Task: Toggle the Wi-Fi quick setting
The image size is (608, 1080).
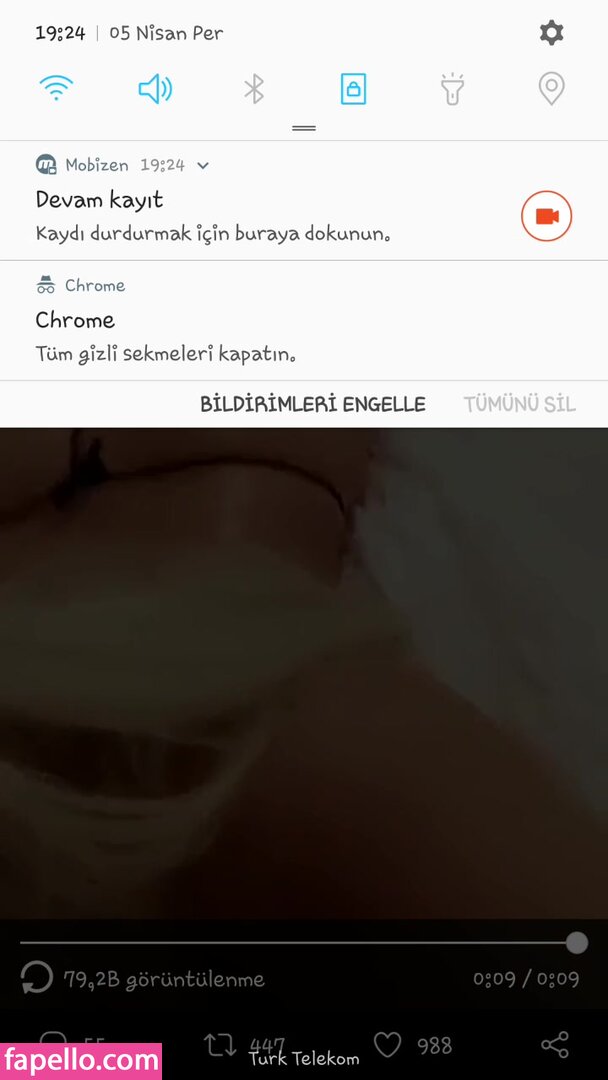Action: point(56,89)
